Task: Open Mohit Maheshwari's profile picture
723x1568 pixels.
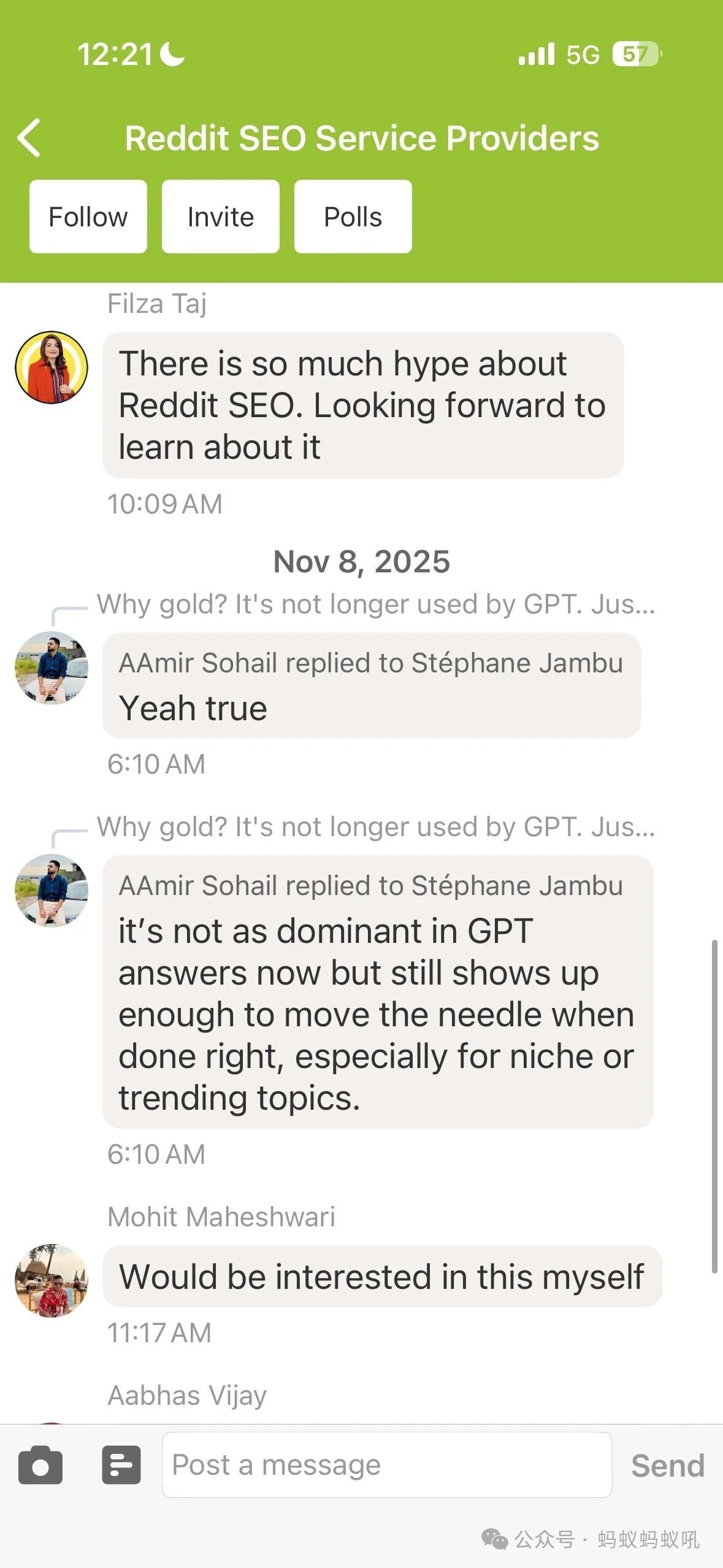Action: coord(52,1280)
